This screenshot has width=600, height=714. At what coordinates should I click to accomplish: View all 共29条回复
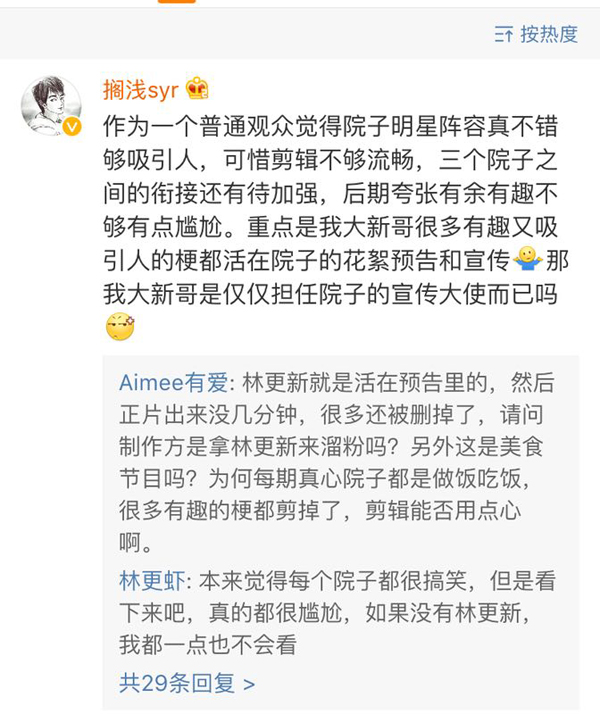(x=187, y=683)
